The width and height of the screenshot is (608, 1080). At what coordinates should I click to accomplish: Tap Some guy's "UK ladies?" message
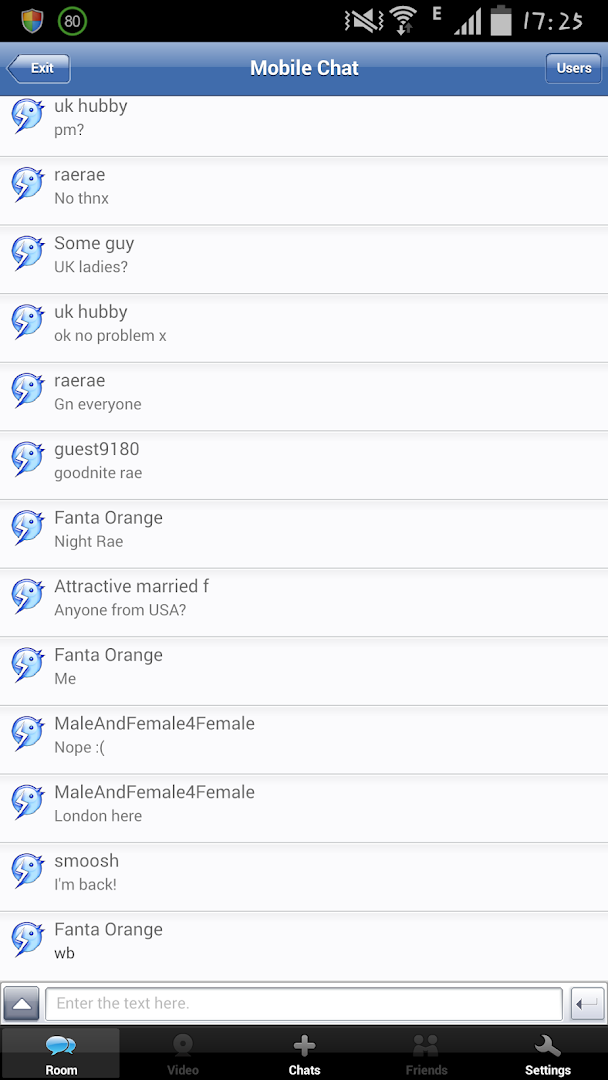pos(304,254)
